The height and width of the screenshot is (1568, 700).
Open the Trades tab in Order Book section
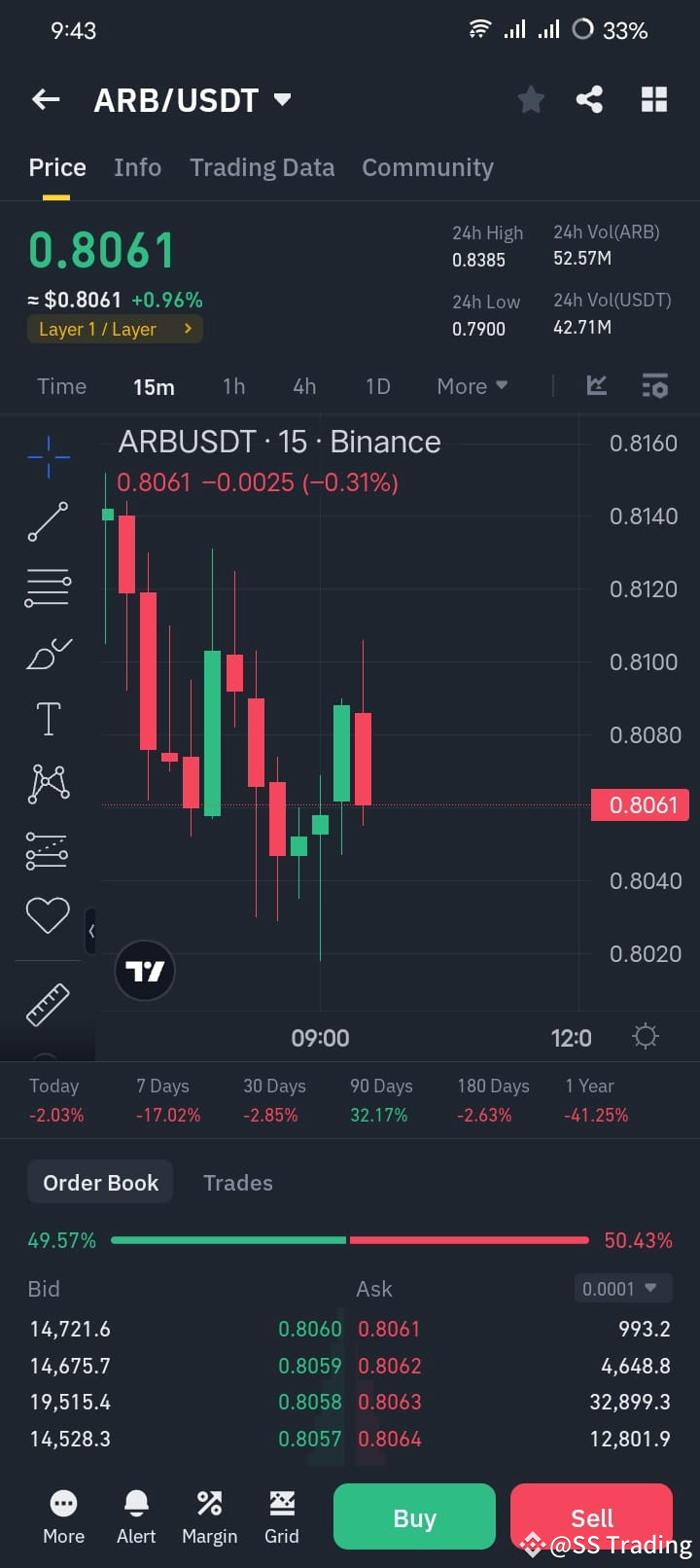237,1182
